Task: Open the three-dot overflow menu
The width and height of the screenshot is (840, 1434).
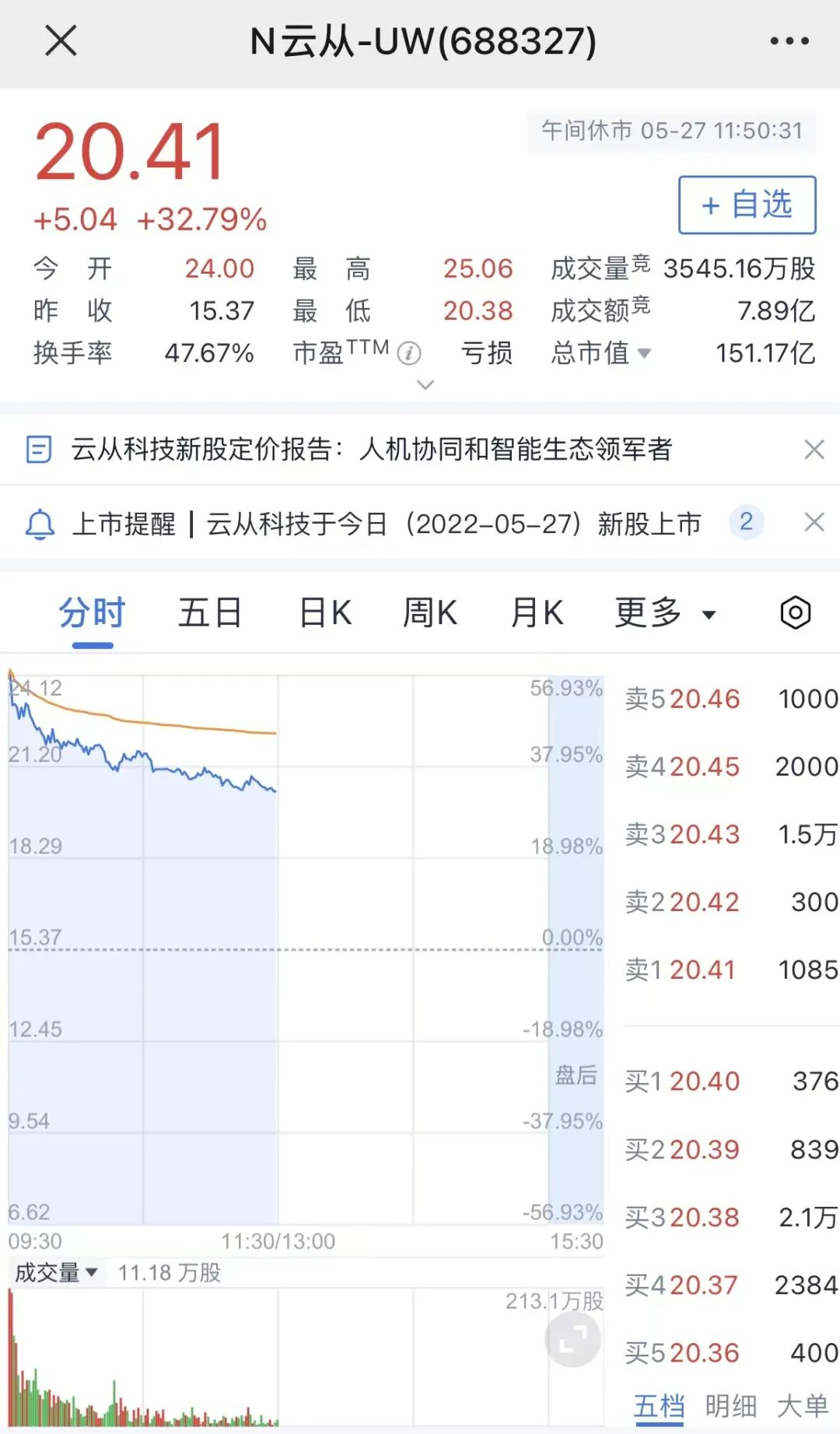Action: (789, 41)
